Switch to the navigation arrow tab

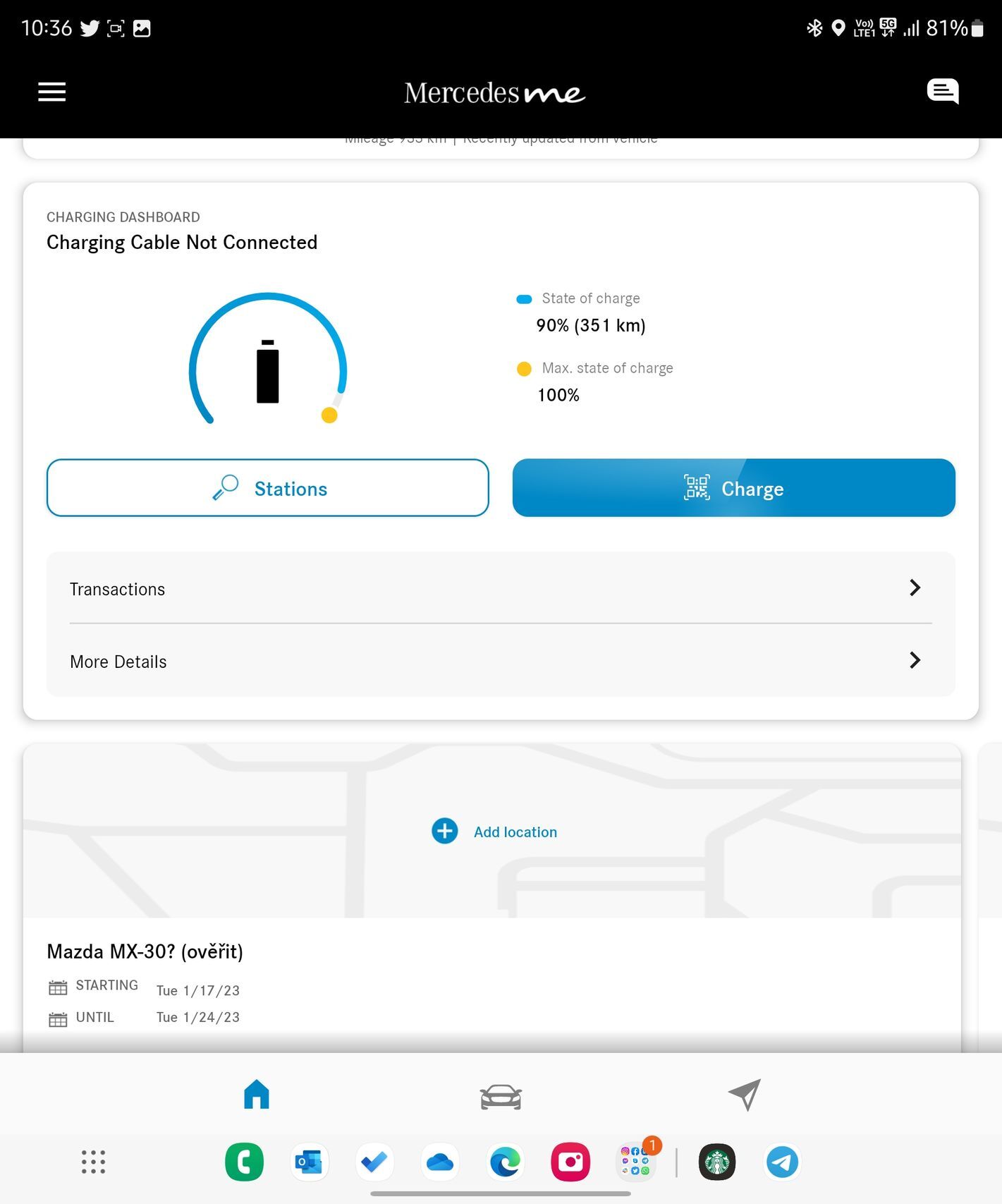[x=745, y=1095]
